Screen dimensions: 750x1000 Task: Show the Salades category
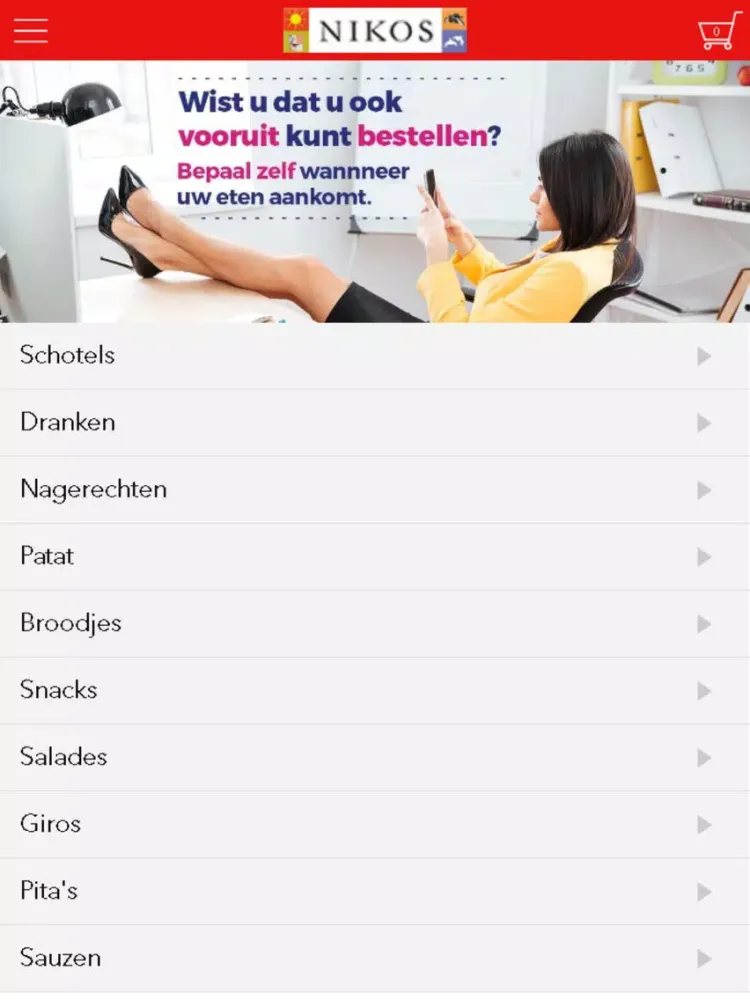[375, 758]
